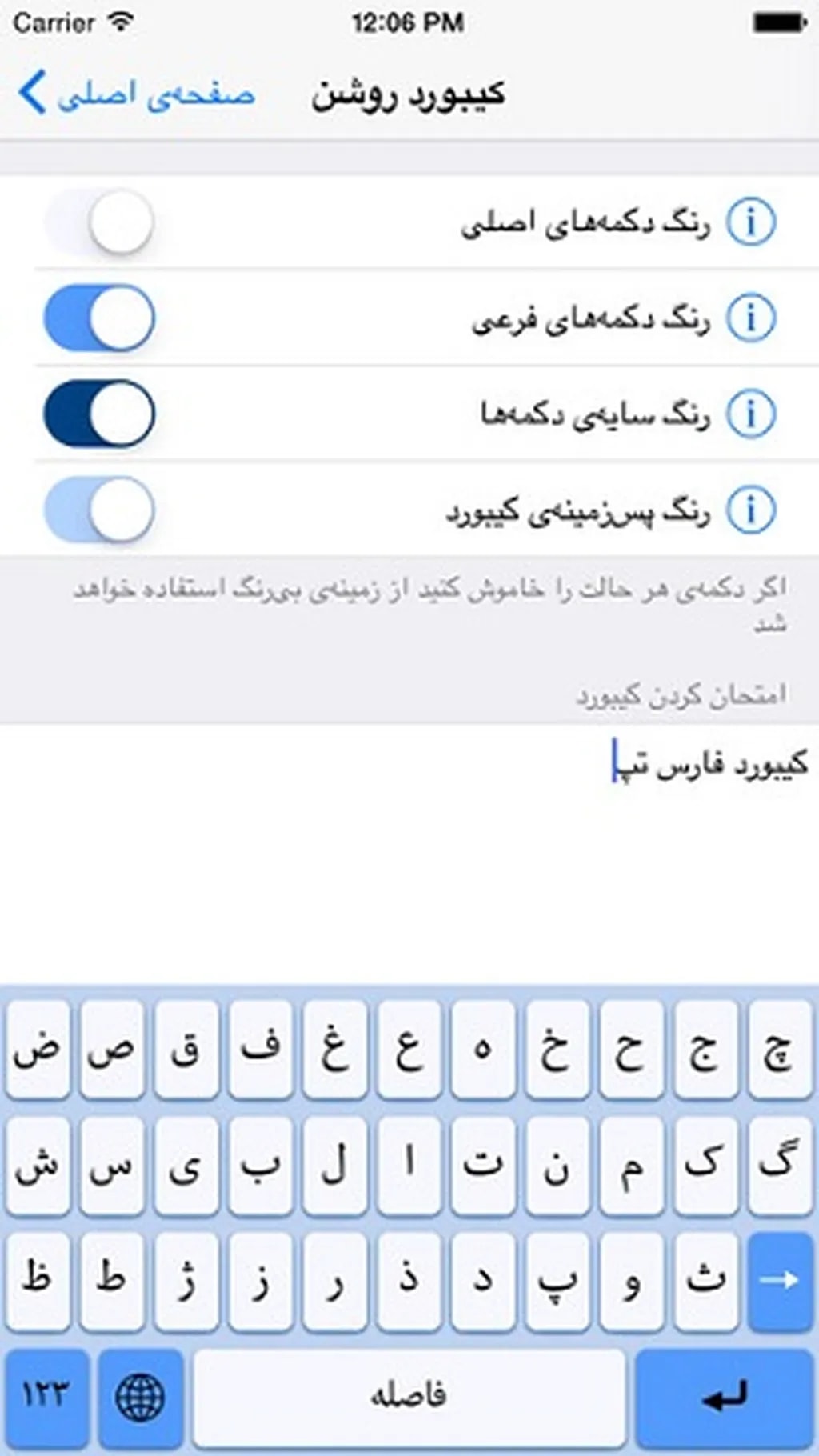Screen dimensions: 819x1456
Task: View info about رنگ پس‌زمینه‌ی کیبورد
Action: [x=753, y=510]
